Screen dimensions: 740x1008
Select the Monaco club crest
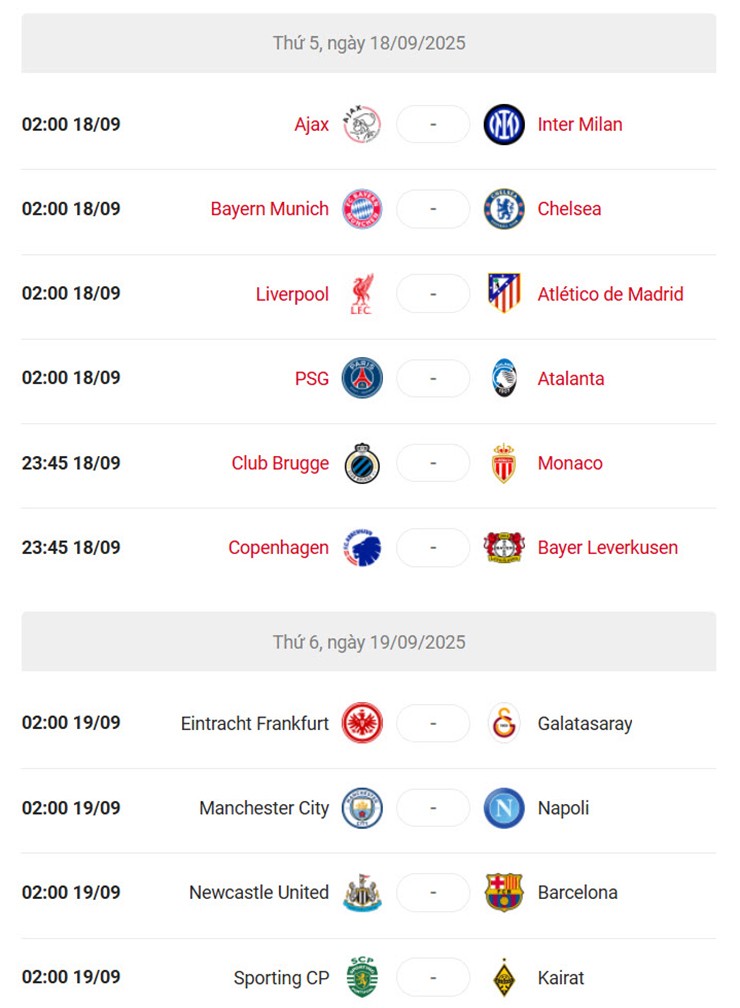(x=505, y=463)
